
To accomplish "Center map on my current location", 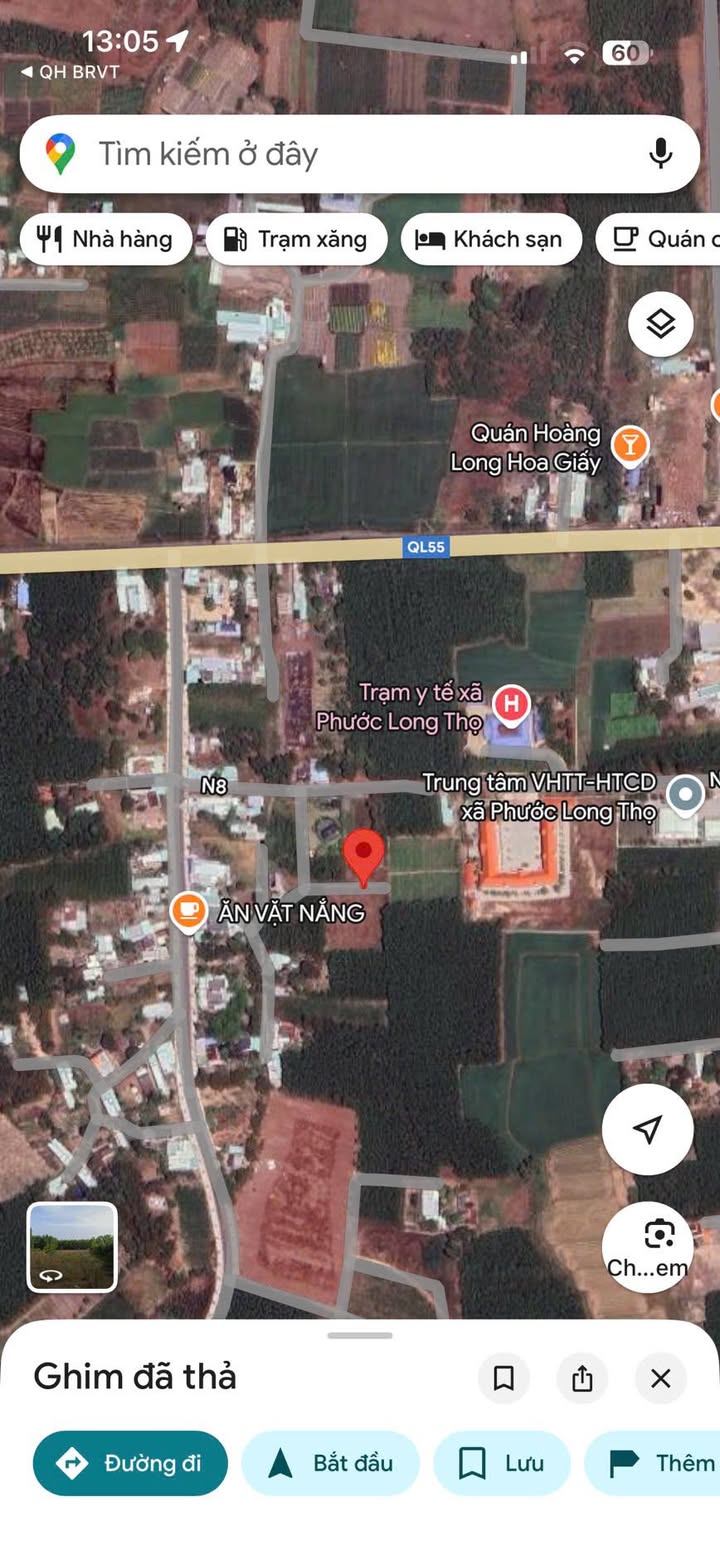I will tap(647, 1129).
